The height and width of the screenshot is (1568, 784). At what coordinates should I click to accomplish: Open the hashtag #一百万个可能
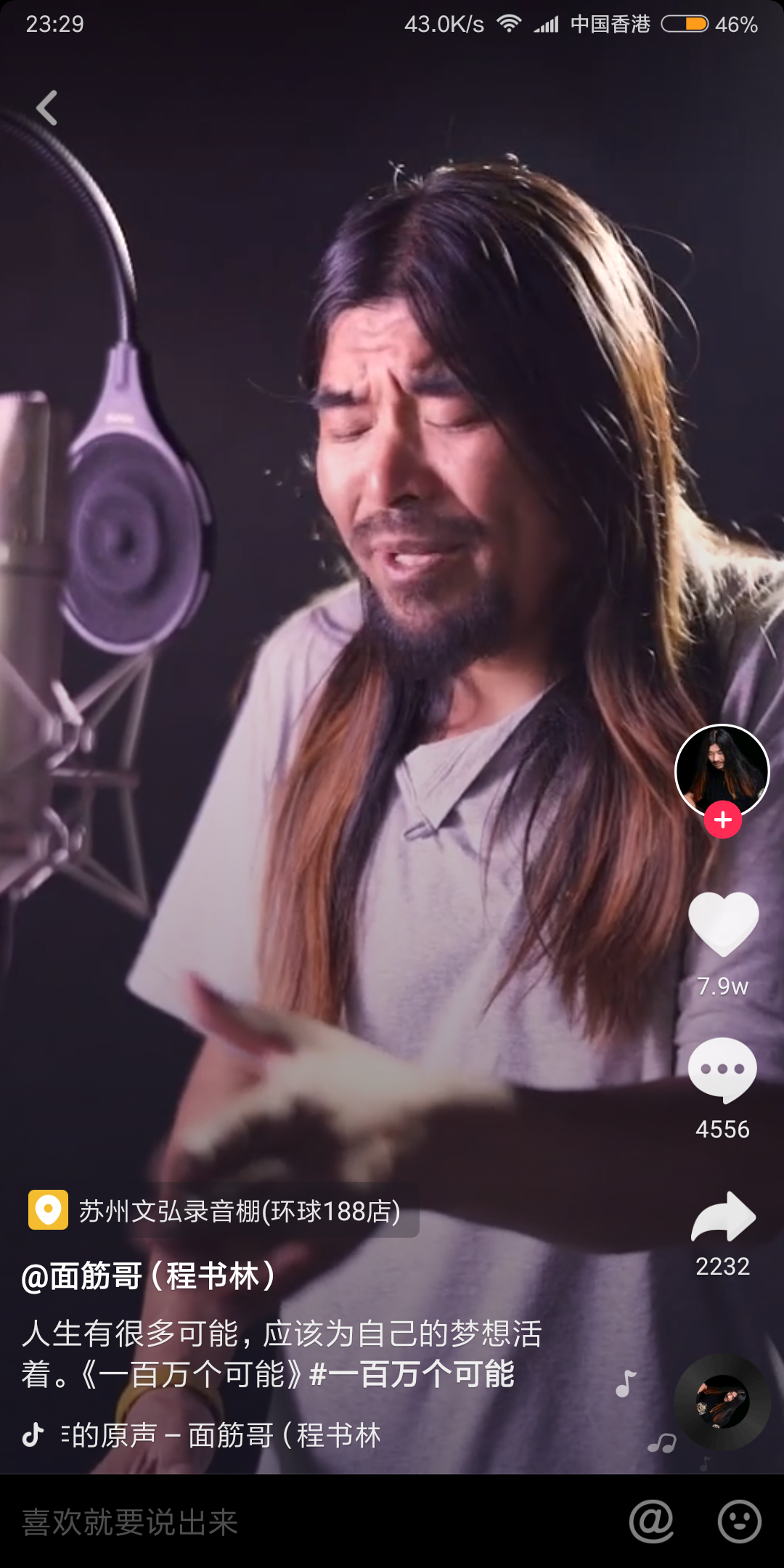[412, 1373]
